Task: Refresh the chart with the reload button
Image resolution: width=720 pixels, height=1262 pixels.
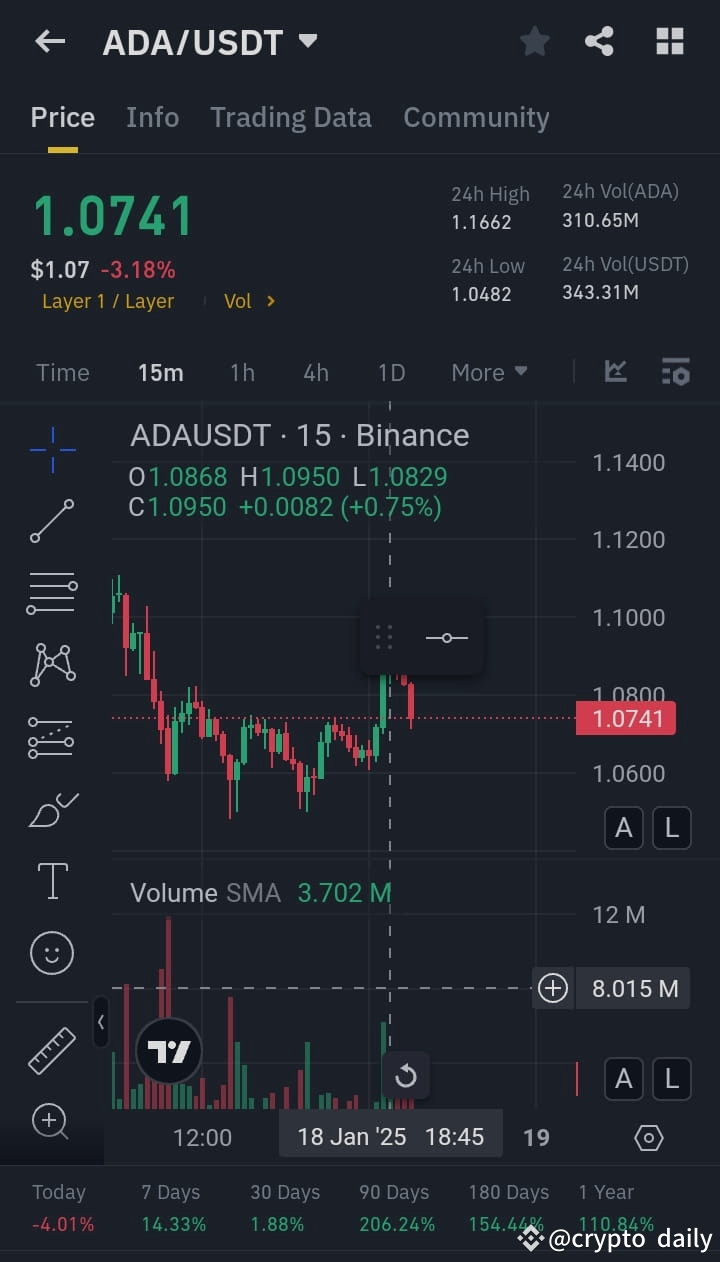Action: pos(406,1076)
